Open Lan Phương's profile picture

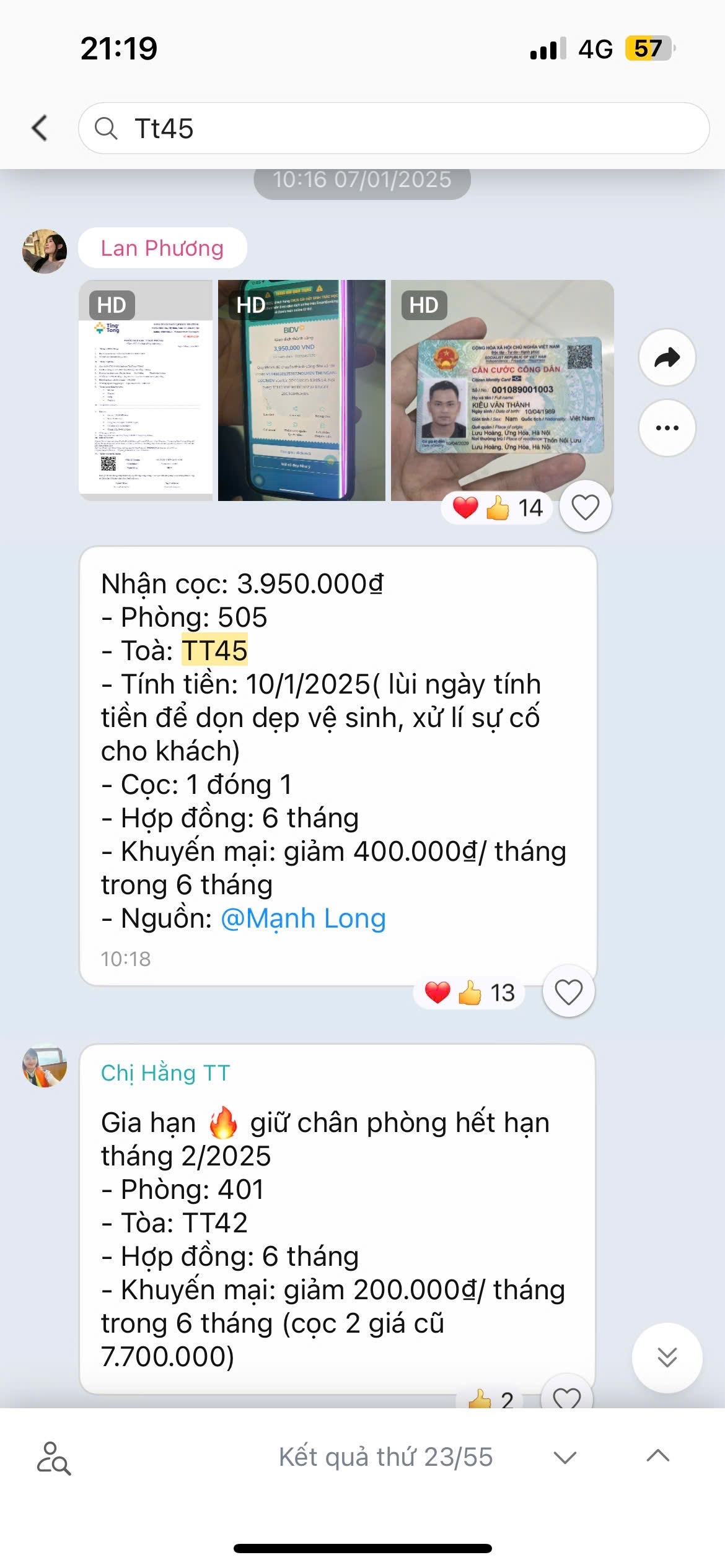(45, 251)
